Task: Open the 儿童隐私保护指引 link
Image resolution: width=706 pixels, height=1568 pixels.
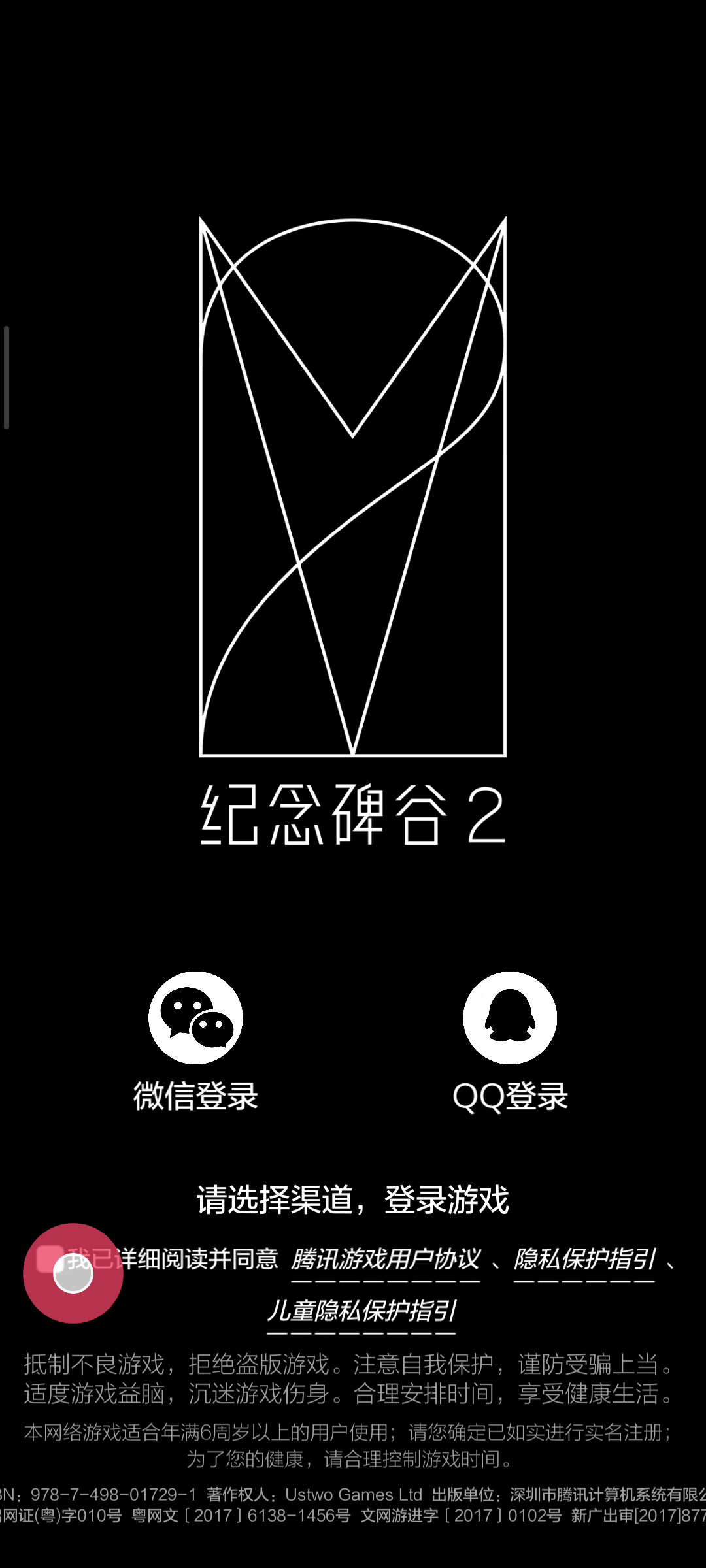Action: pos(361,1311)
